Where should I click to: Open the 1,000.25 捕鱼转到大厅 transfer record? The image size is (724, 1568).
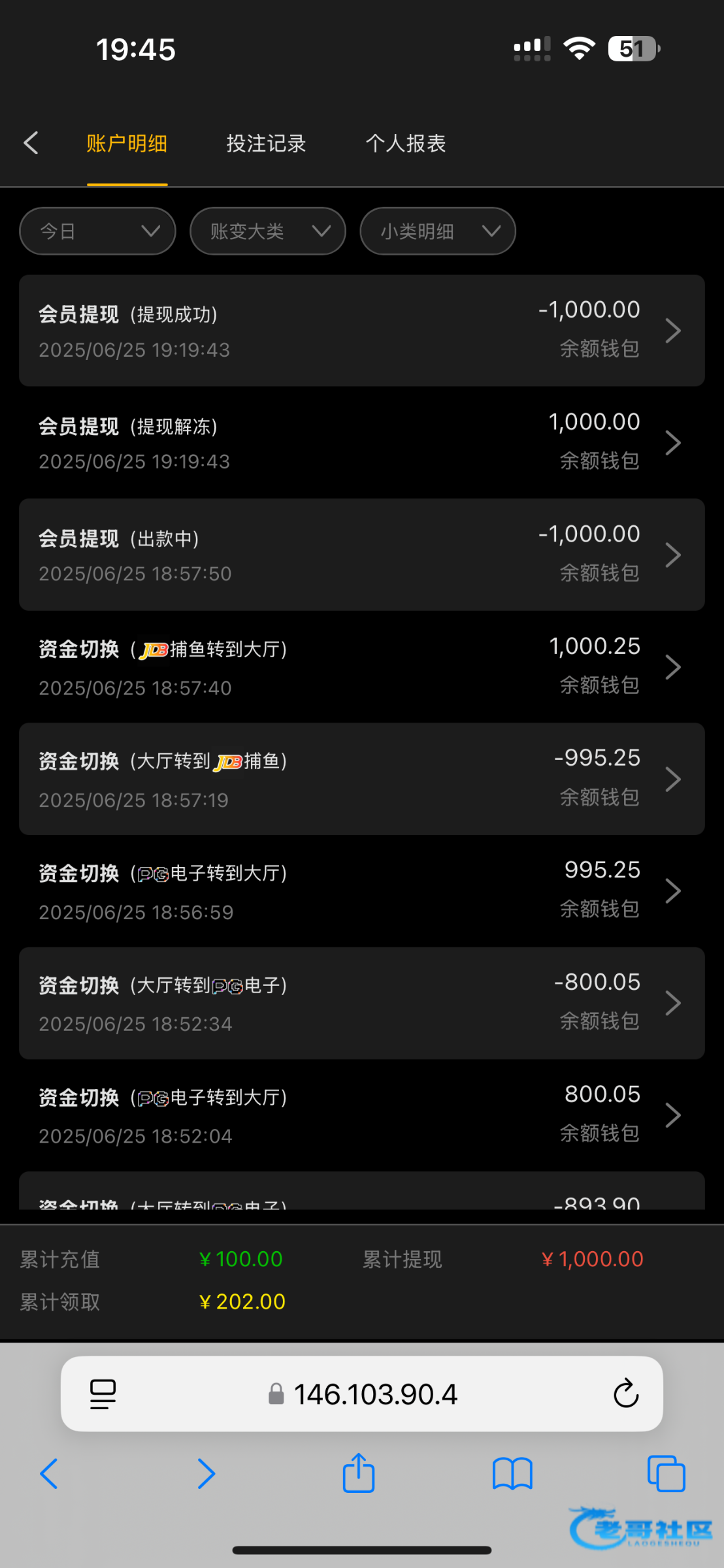click(x=362, y=666)
